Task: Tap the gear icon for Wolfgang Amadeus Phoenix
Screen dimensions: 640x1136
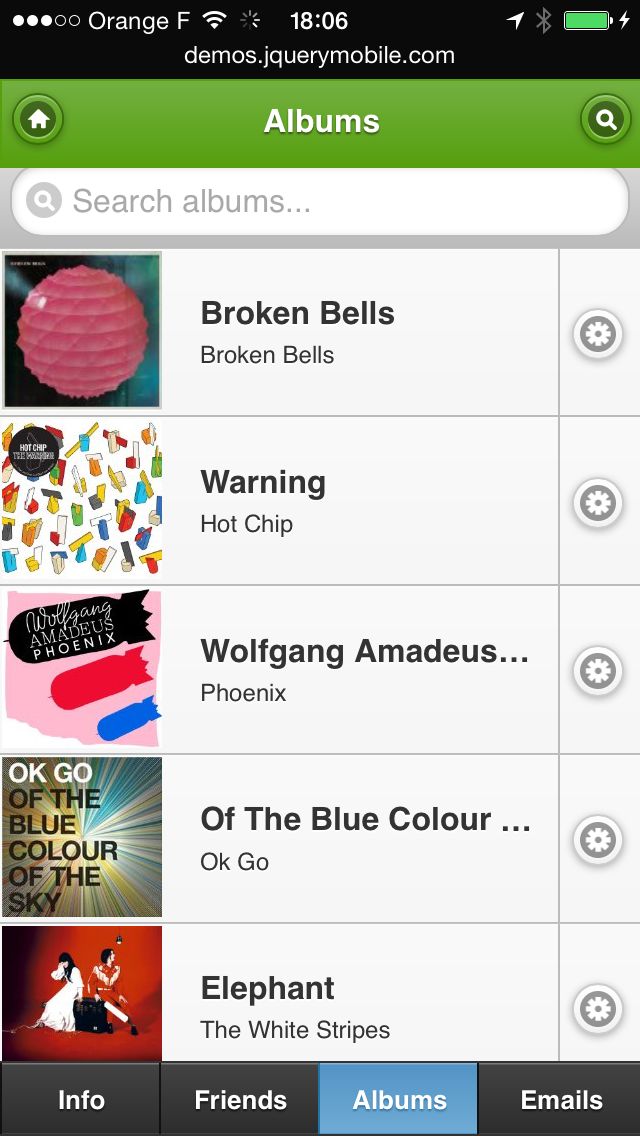Action: tap(598, 671)
